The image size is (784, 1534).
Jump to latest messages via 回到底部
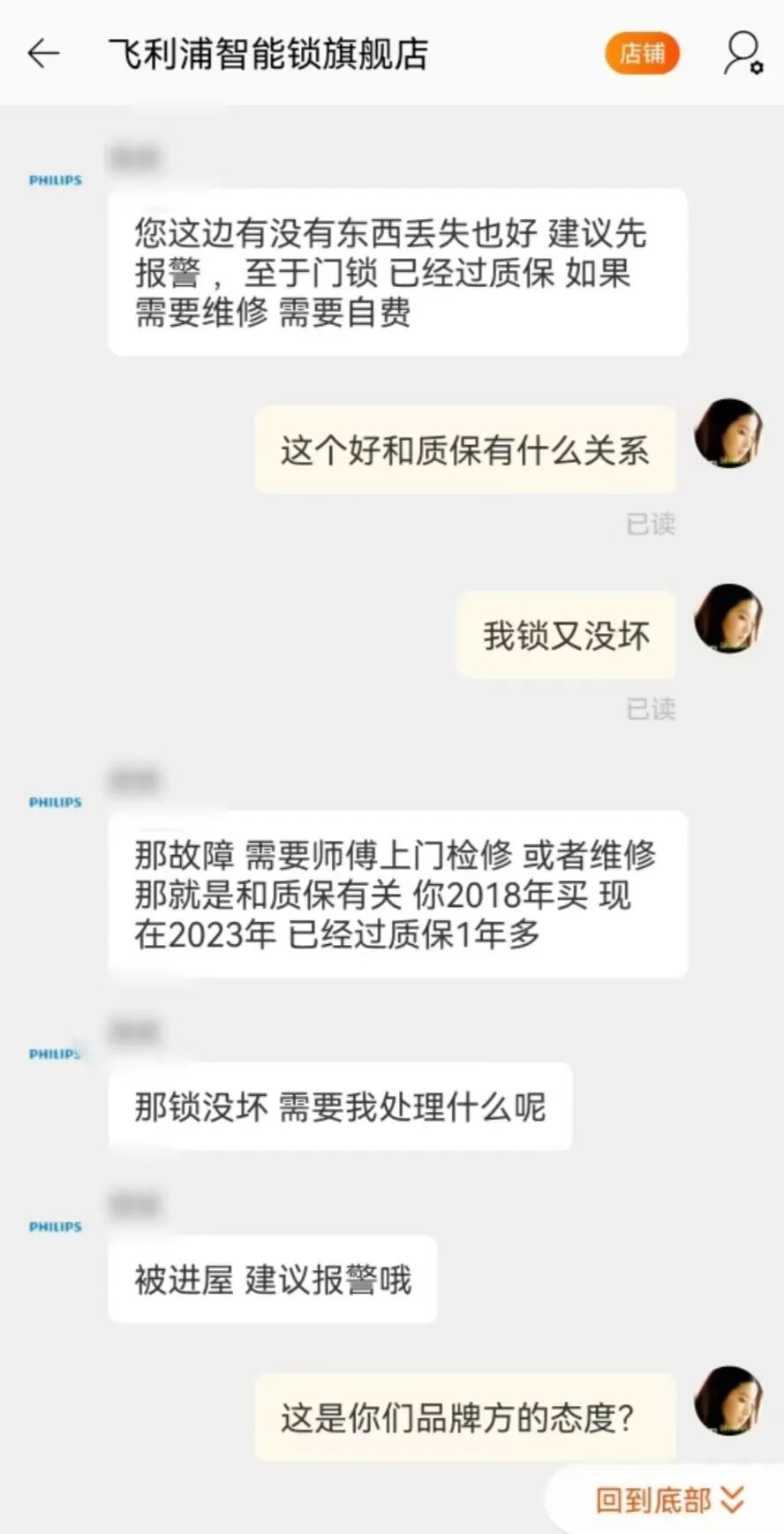[669, 1500]
